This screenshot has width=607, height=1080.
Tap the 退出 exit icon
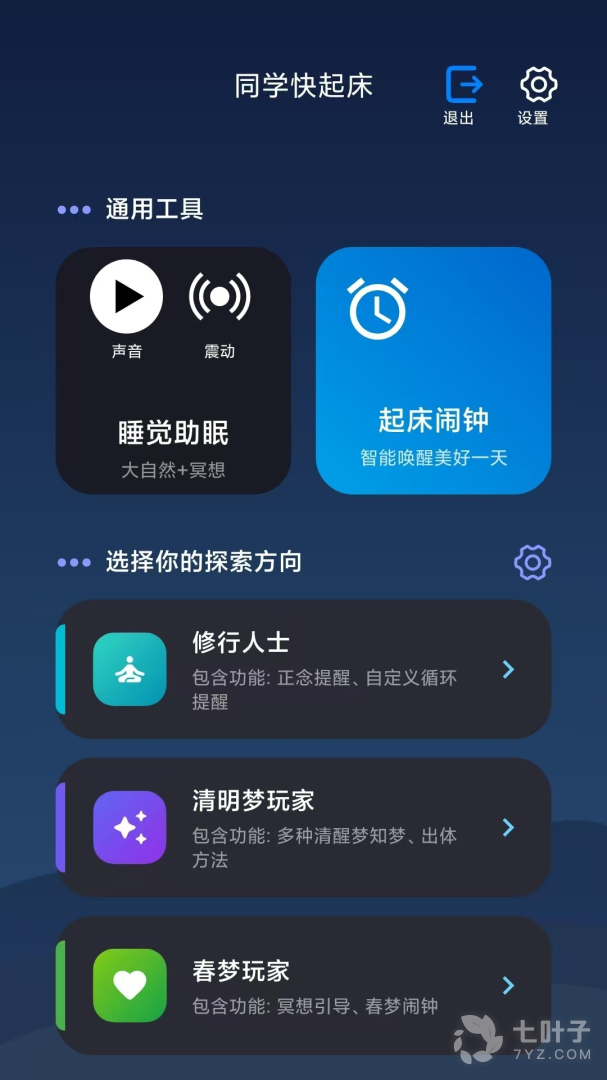click(463, 86)
